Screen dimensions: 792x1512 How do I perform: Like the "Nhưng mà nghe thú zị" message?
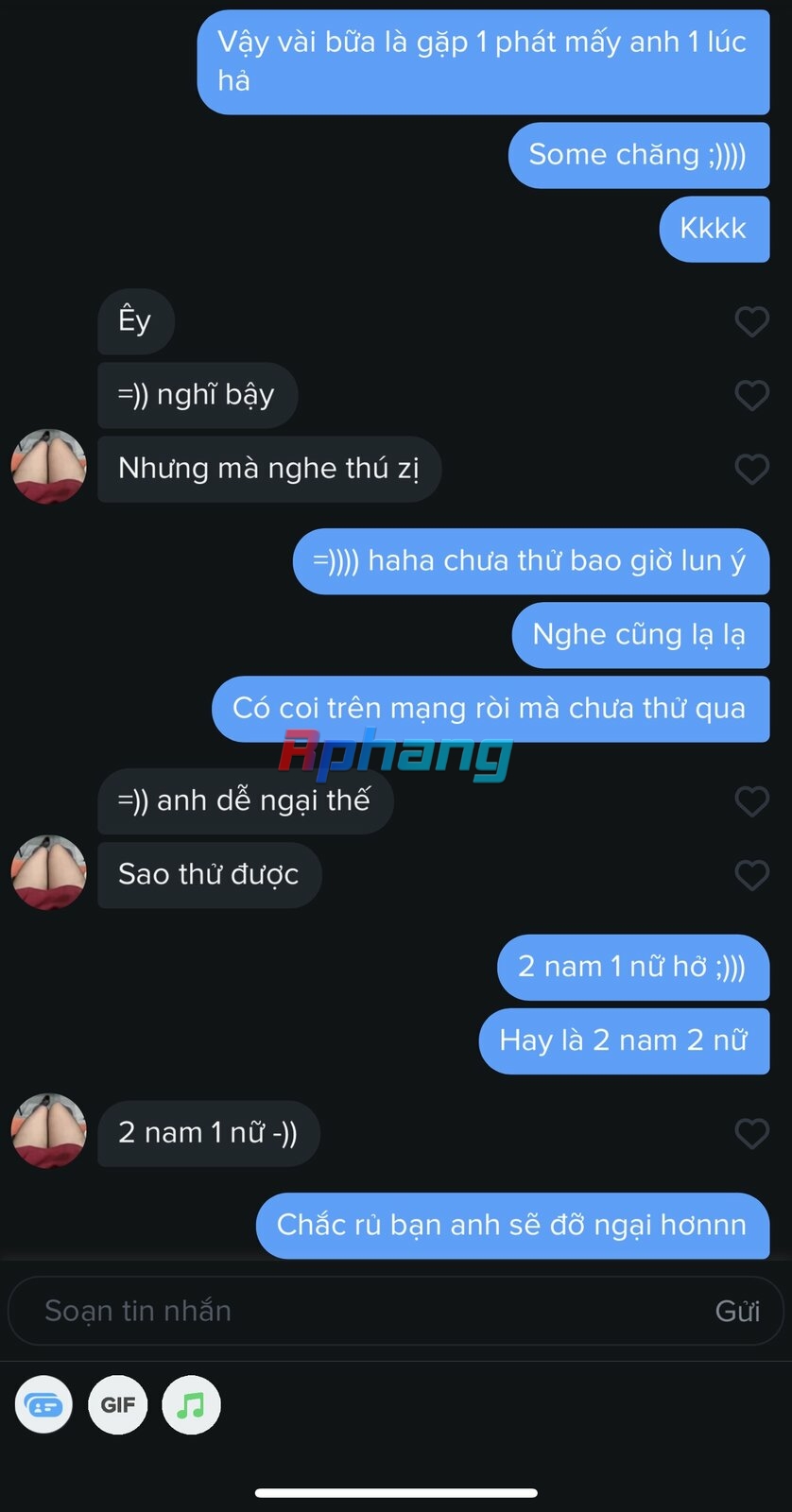point(752,469)
